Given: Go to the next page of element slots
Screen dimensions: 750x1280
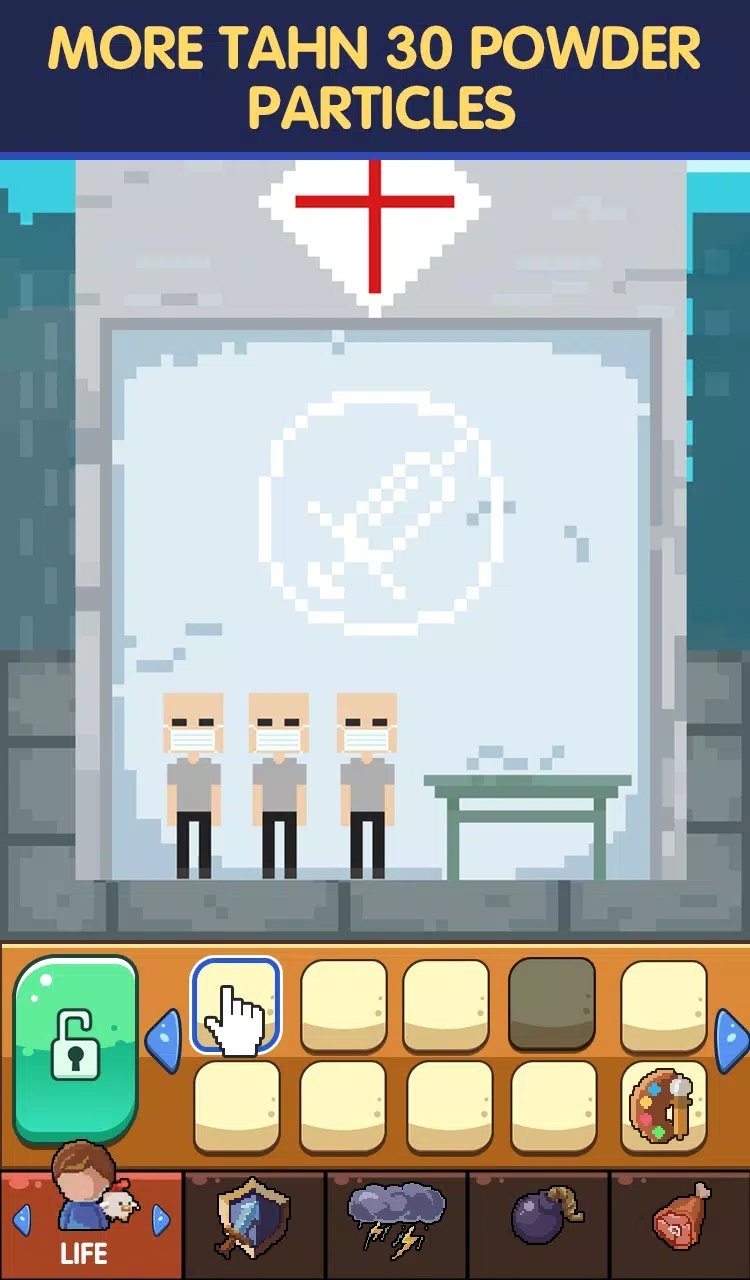Looking at the screenshot, I should [731, 1041].
